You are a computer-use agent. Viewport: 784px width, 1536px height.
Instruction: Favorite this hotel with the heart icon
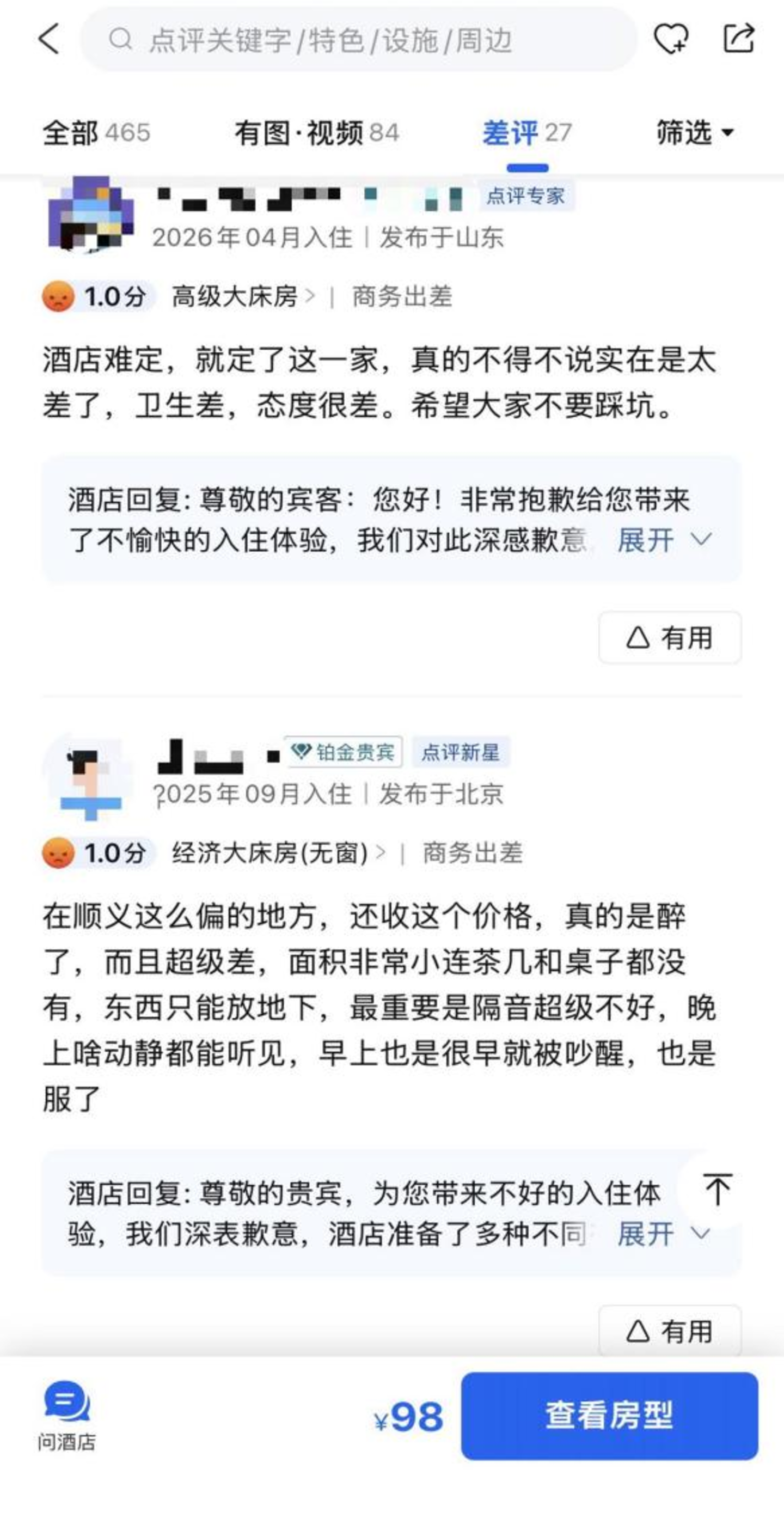(671, 39)
